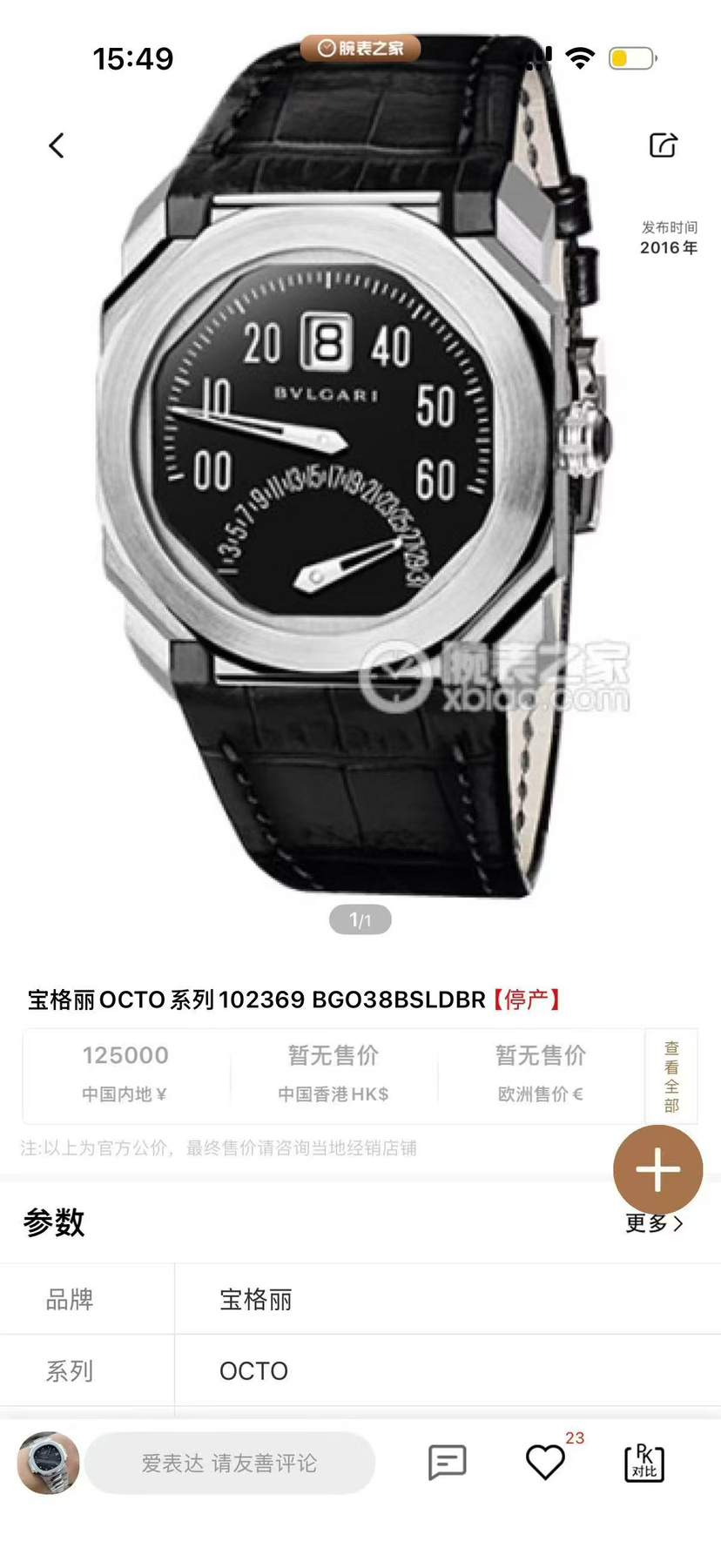Open the comments icon
This screenshot has width=721, height=1568.
tap(448, 1463)
